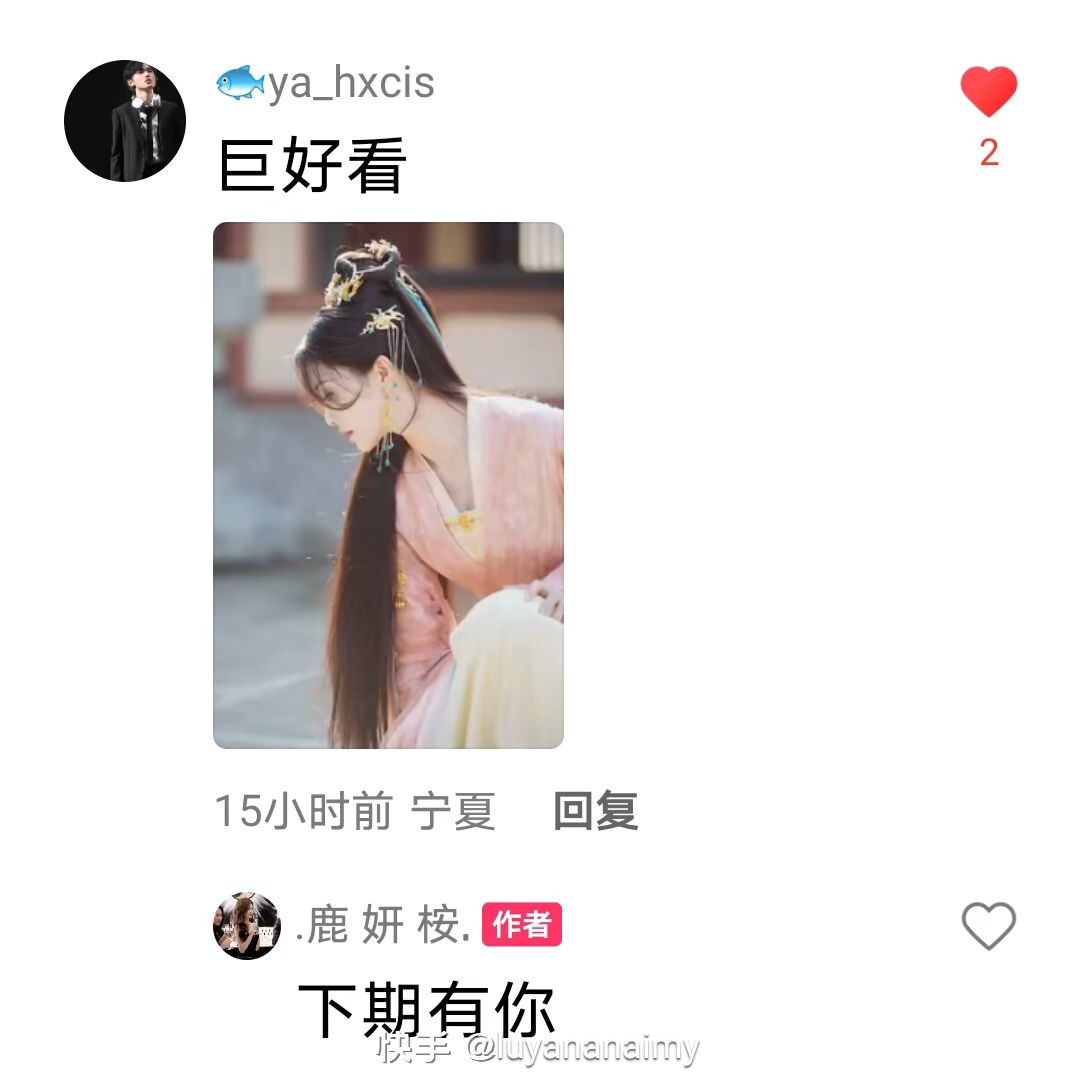Viewport: 1080px width, 1088px height.
Task: Open ya_hxcis profile avatar
Action: [125, 121]
